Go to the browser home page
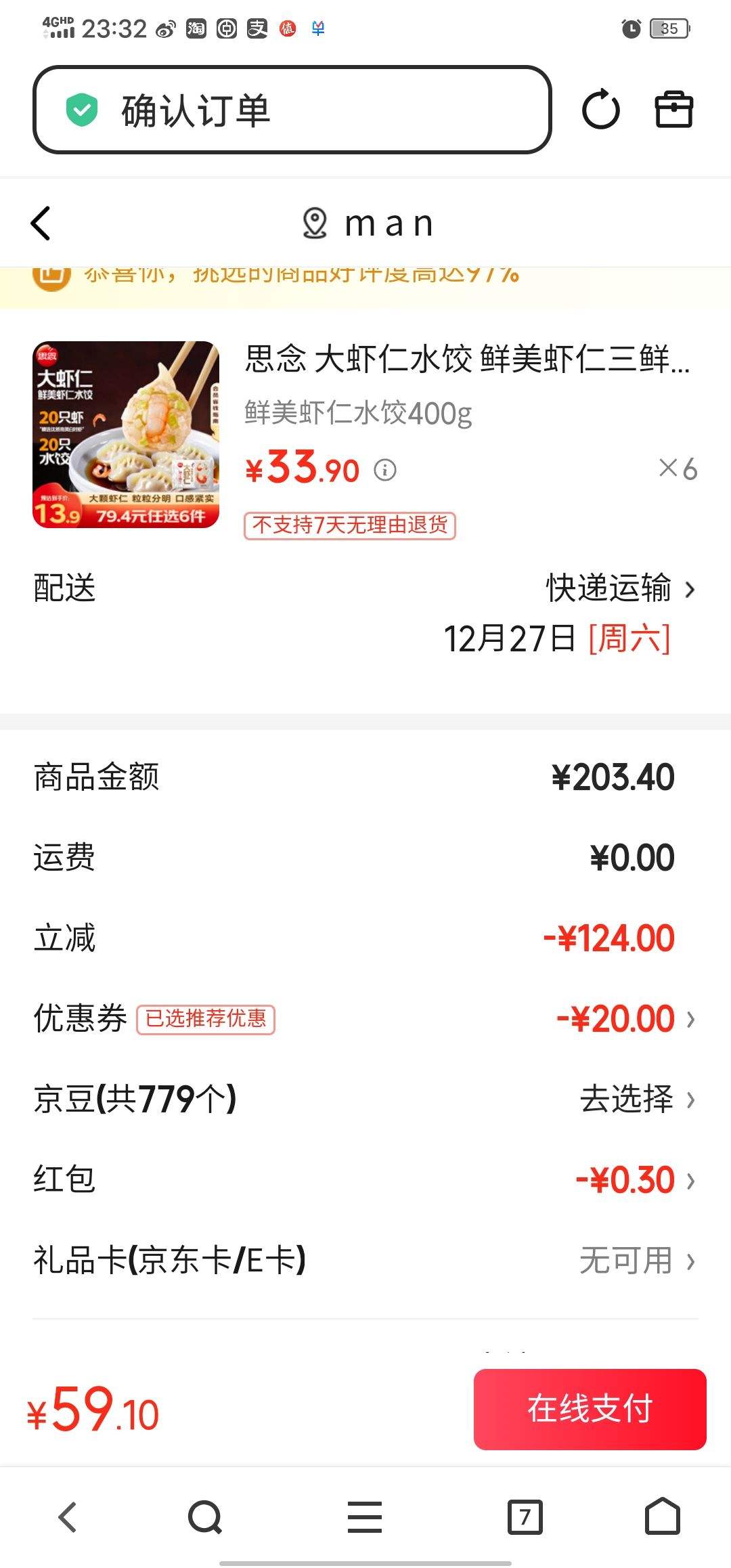The width and height of the screenshot is (731, 1568). click(662, 1517)
